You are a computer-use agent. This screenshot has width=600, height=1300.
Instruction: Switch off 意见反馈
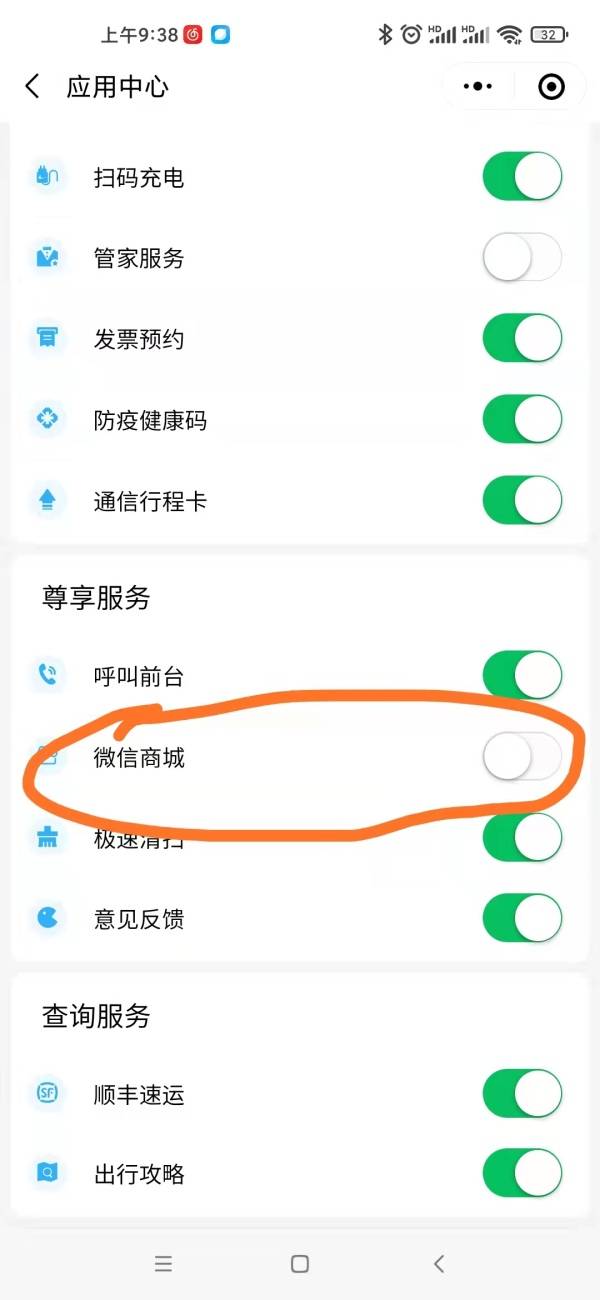point(522,918)
